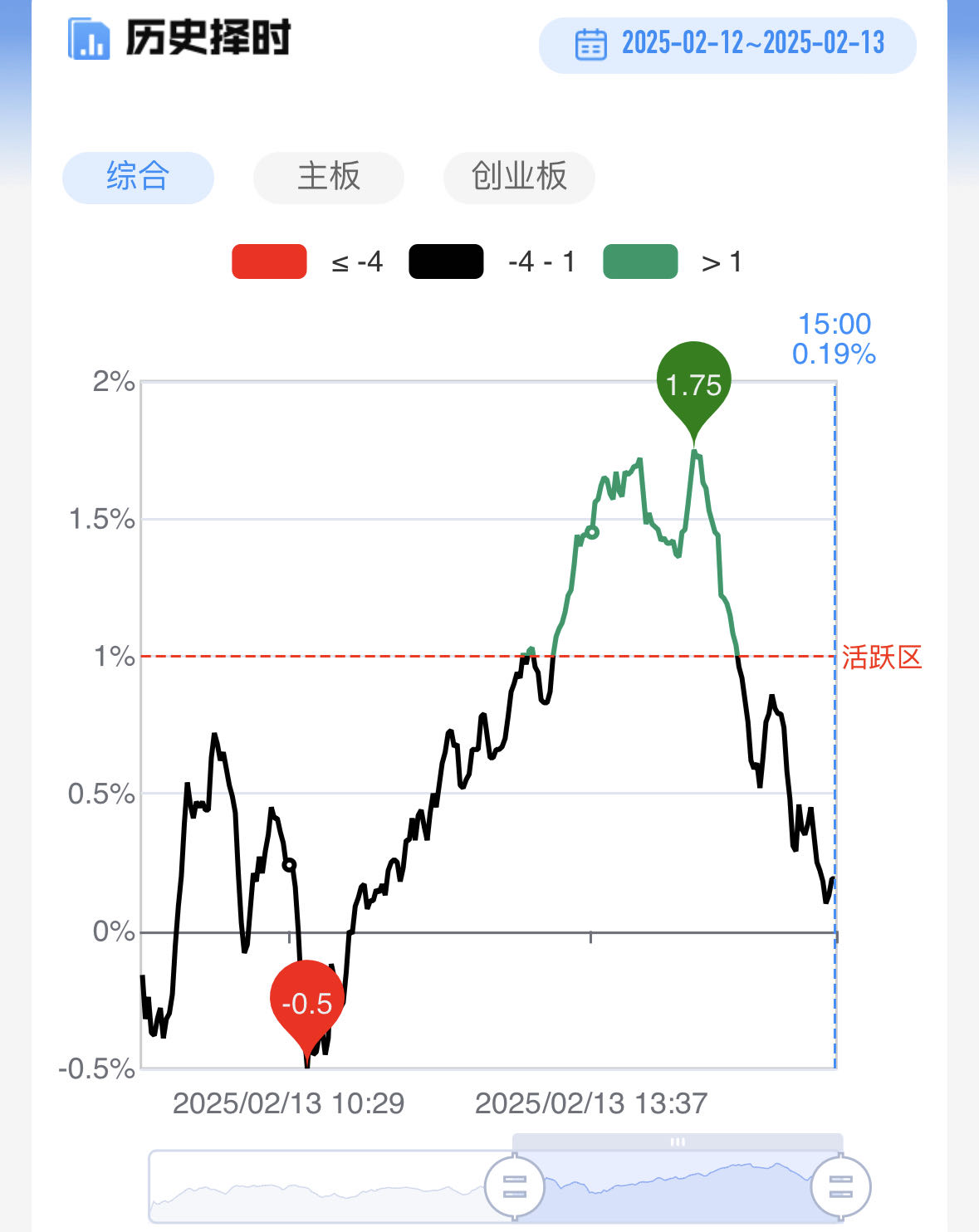Switch to the 主板 tab
Viewport: 979px width, 1232px height.
329,177
